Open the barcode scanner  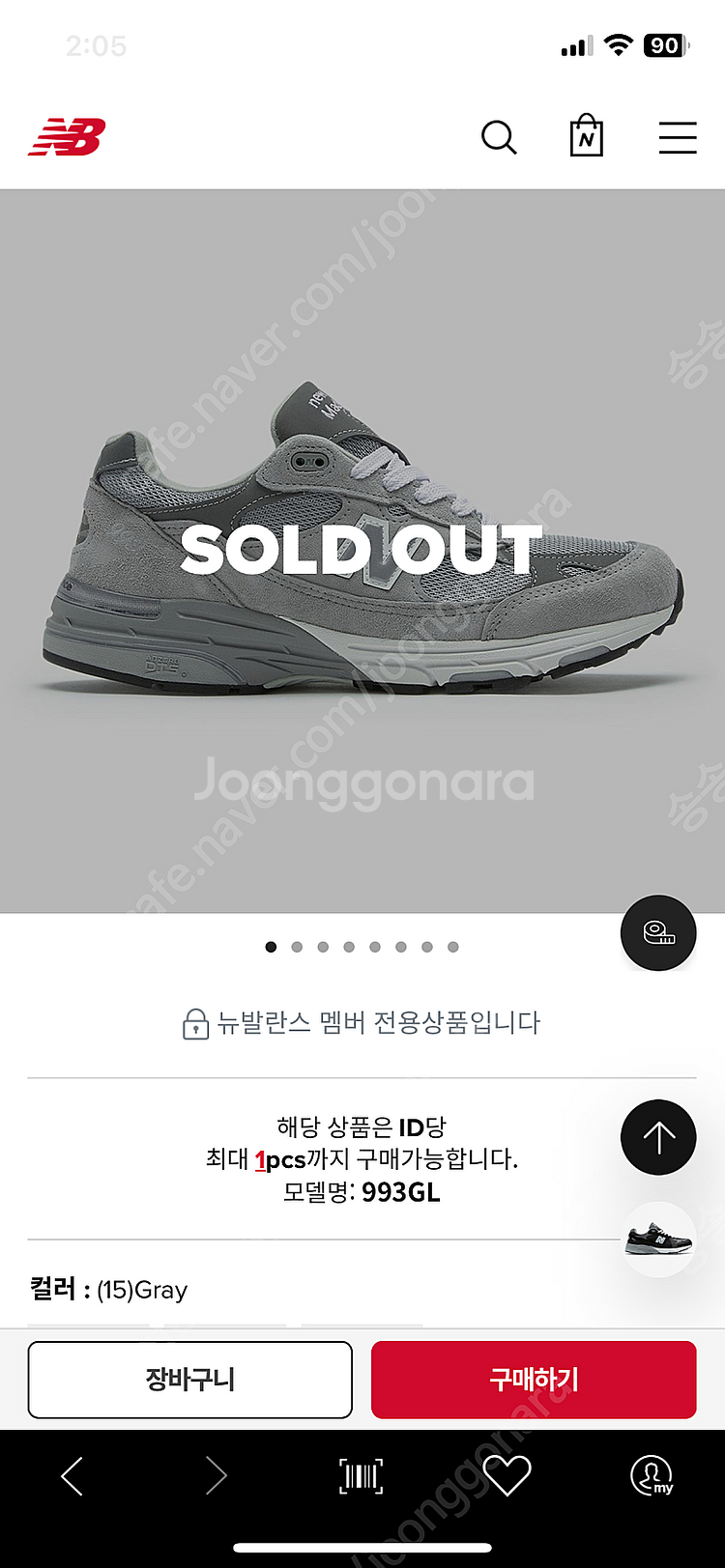[362, 1476]
